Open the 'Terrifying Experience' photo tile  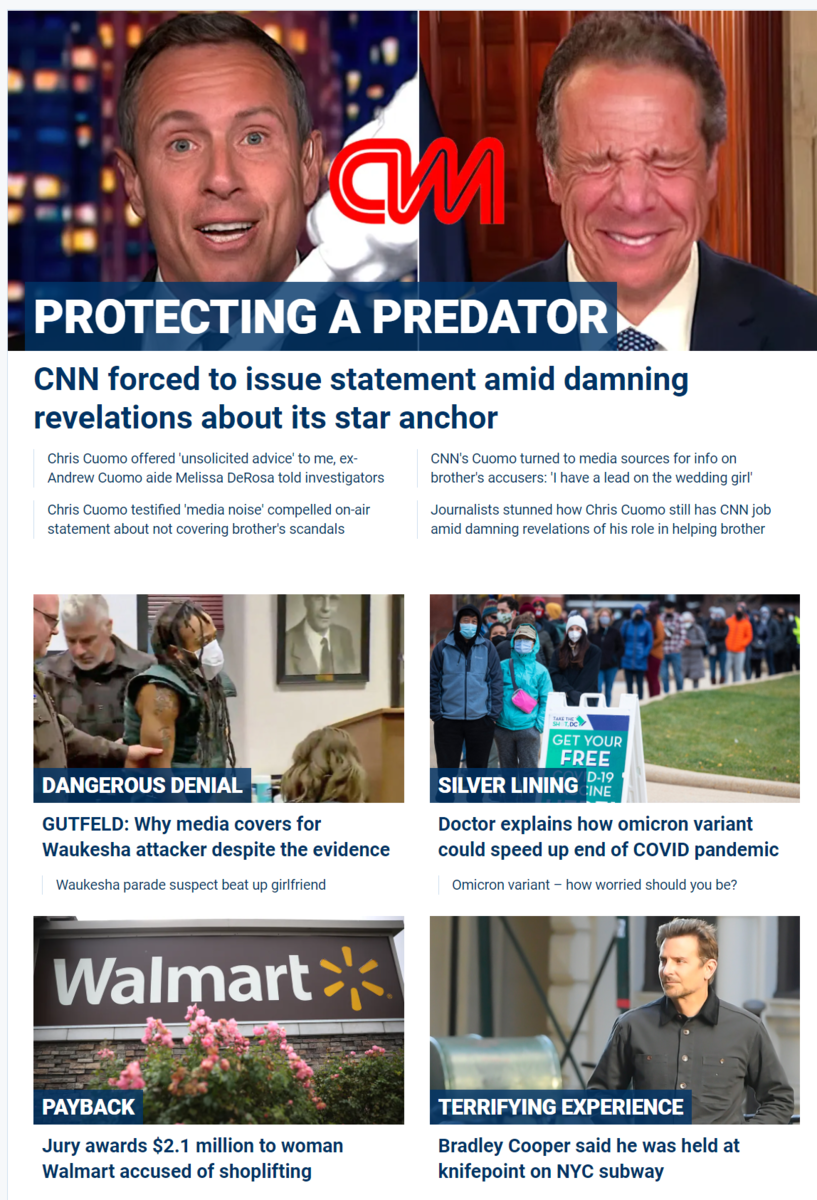(614, 1019)
